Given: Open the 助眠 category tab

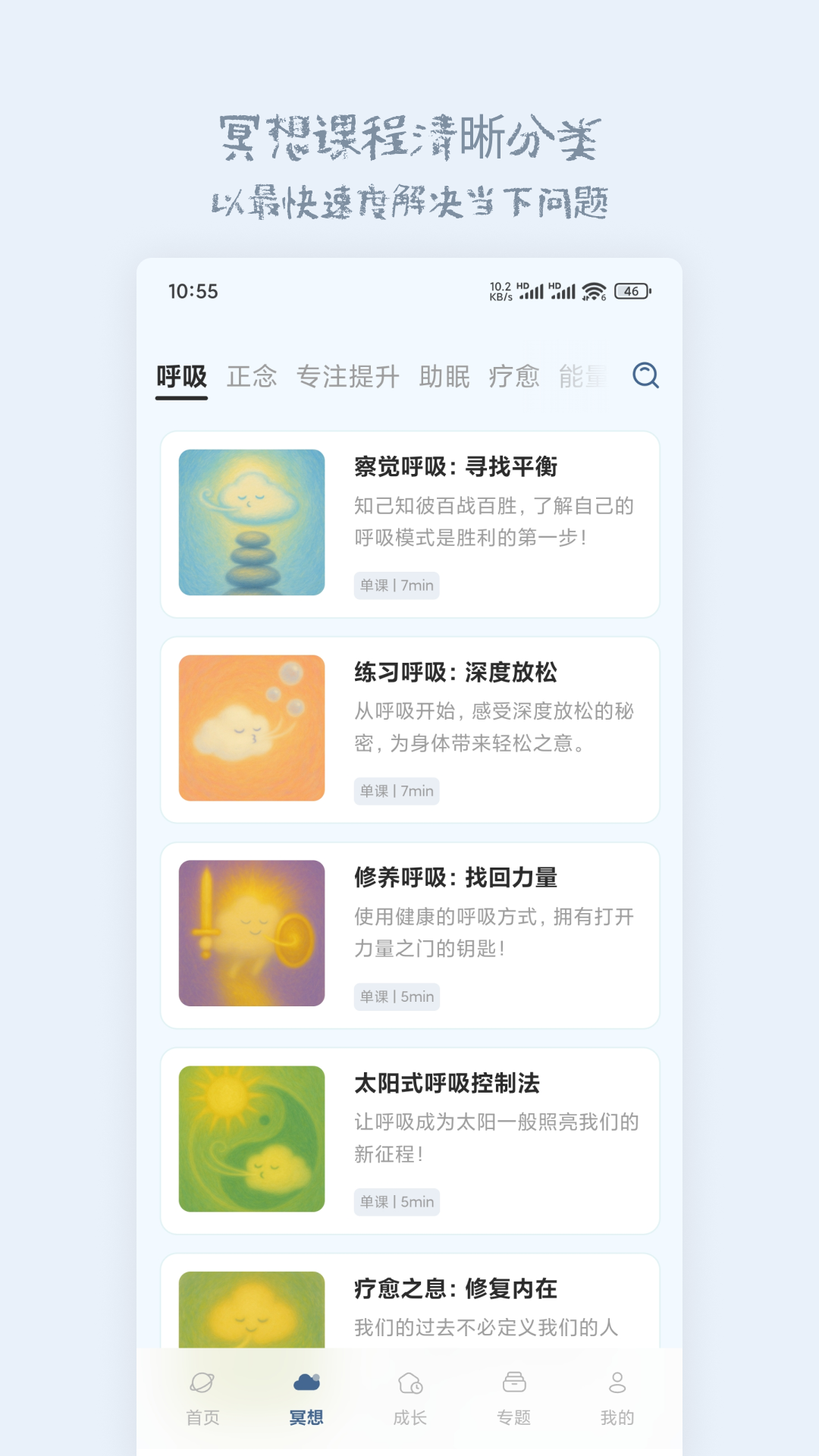Looking at the screenshot, I should [x=444, y=376].
